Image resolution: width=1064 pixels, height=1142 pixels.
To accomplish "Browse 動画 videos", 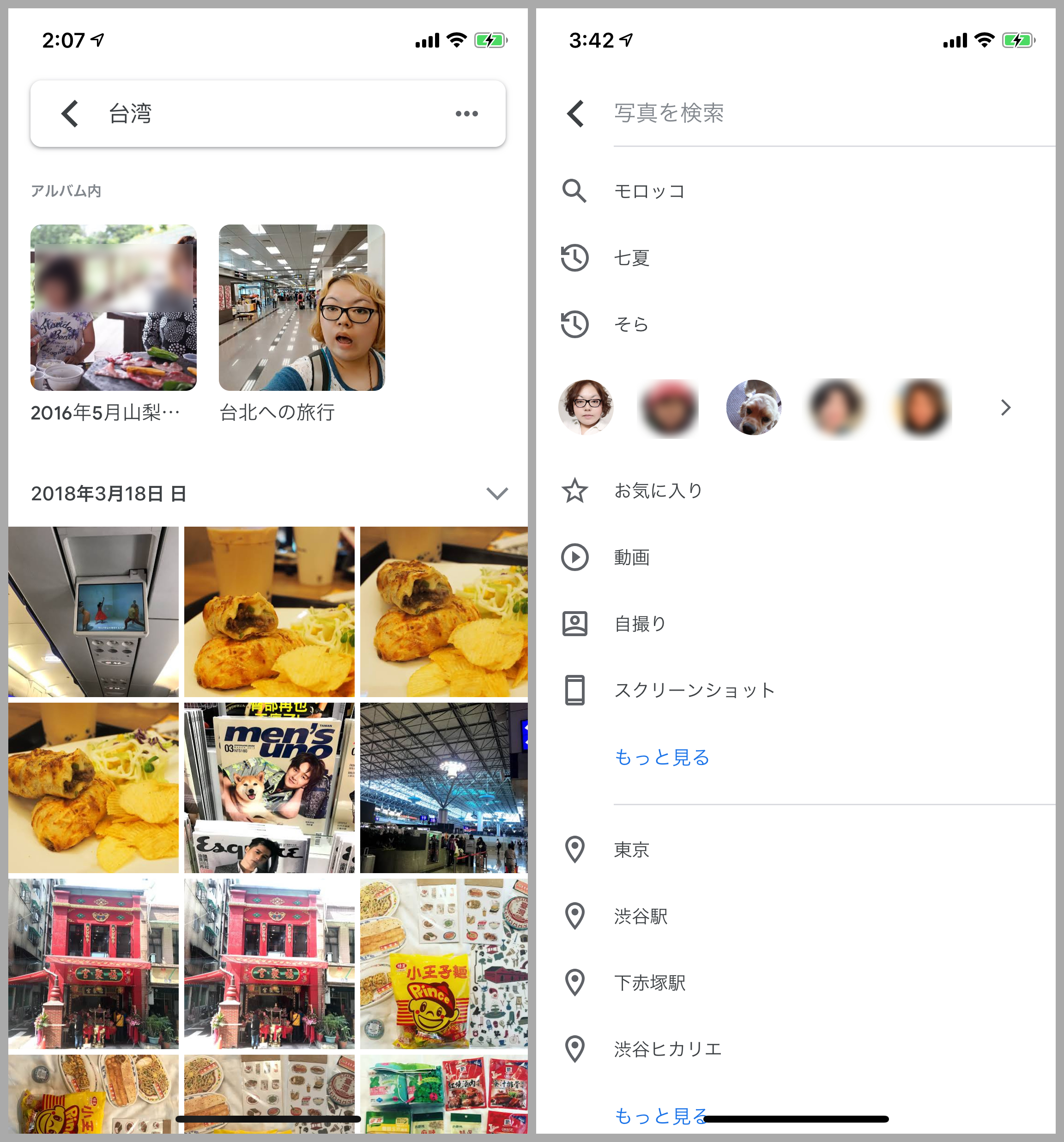I will [632, 557].
